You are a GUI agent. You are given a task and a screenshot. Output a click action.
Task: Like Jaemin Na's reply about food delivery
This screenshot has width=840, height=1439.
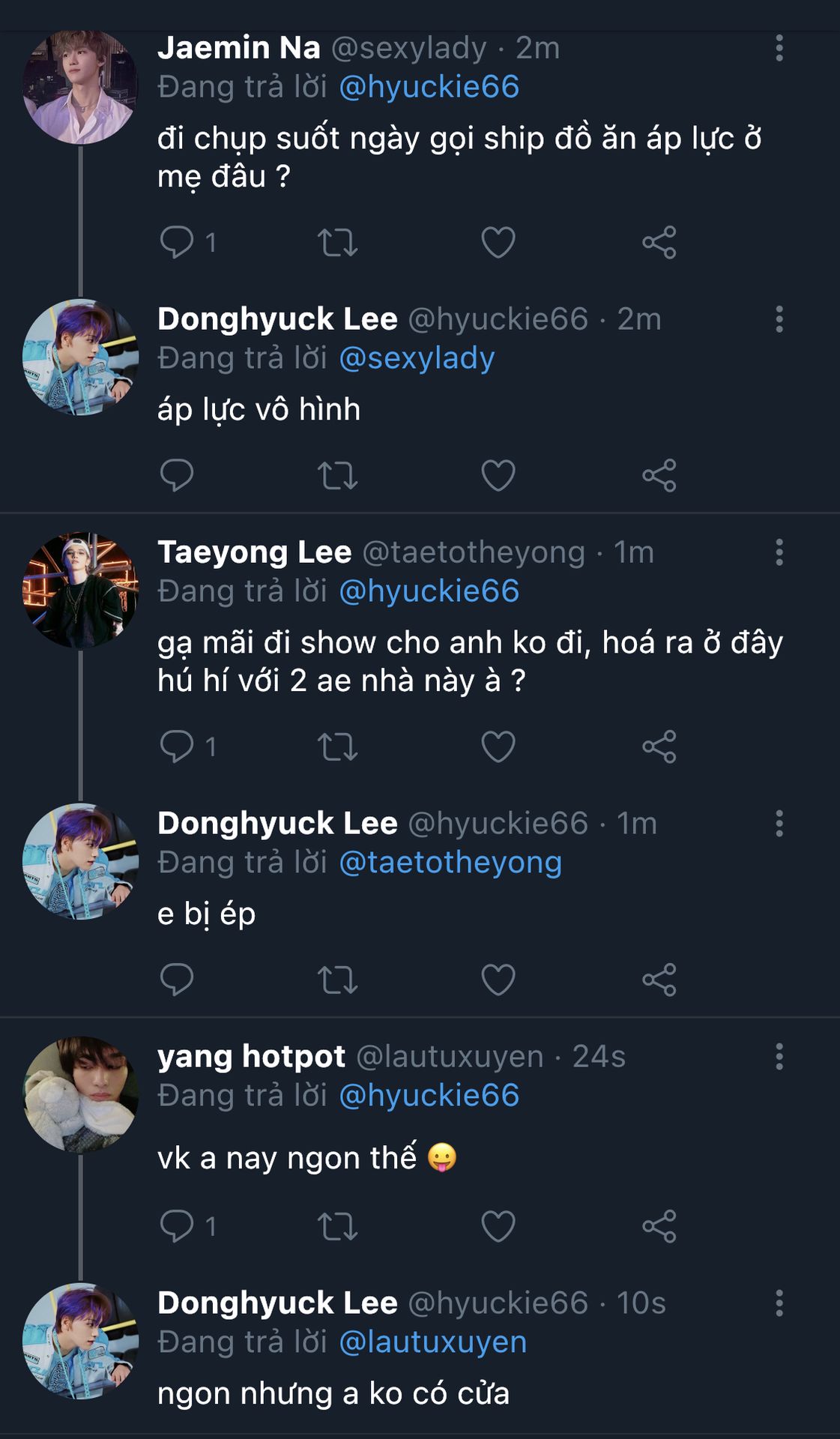point(498,242)
